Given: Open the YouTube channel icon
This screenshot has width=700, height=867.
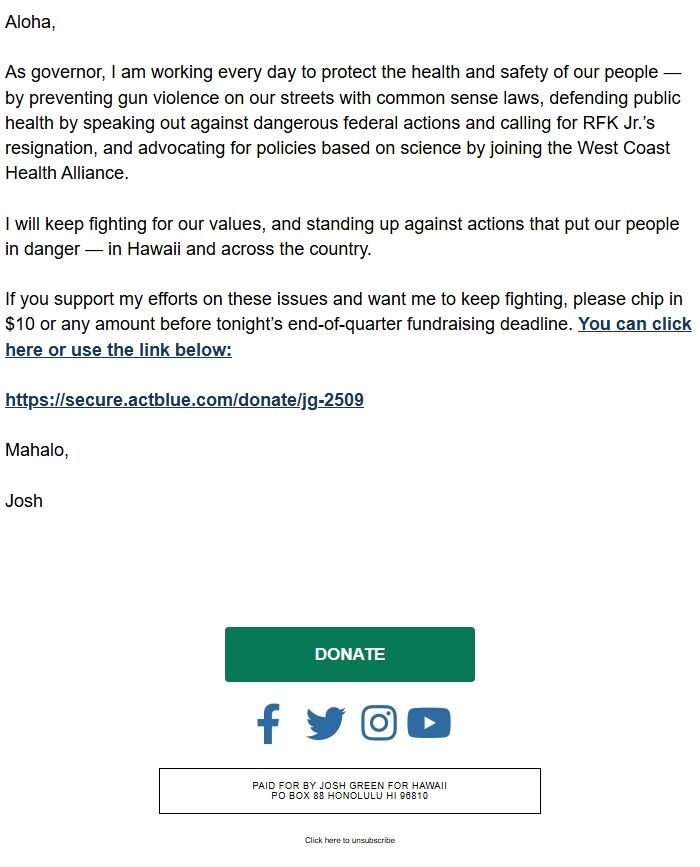Looking at the screenshot, I should point(429,723).
